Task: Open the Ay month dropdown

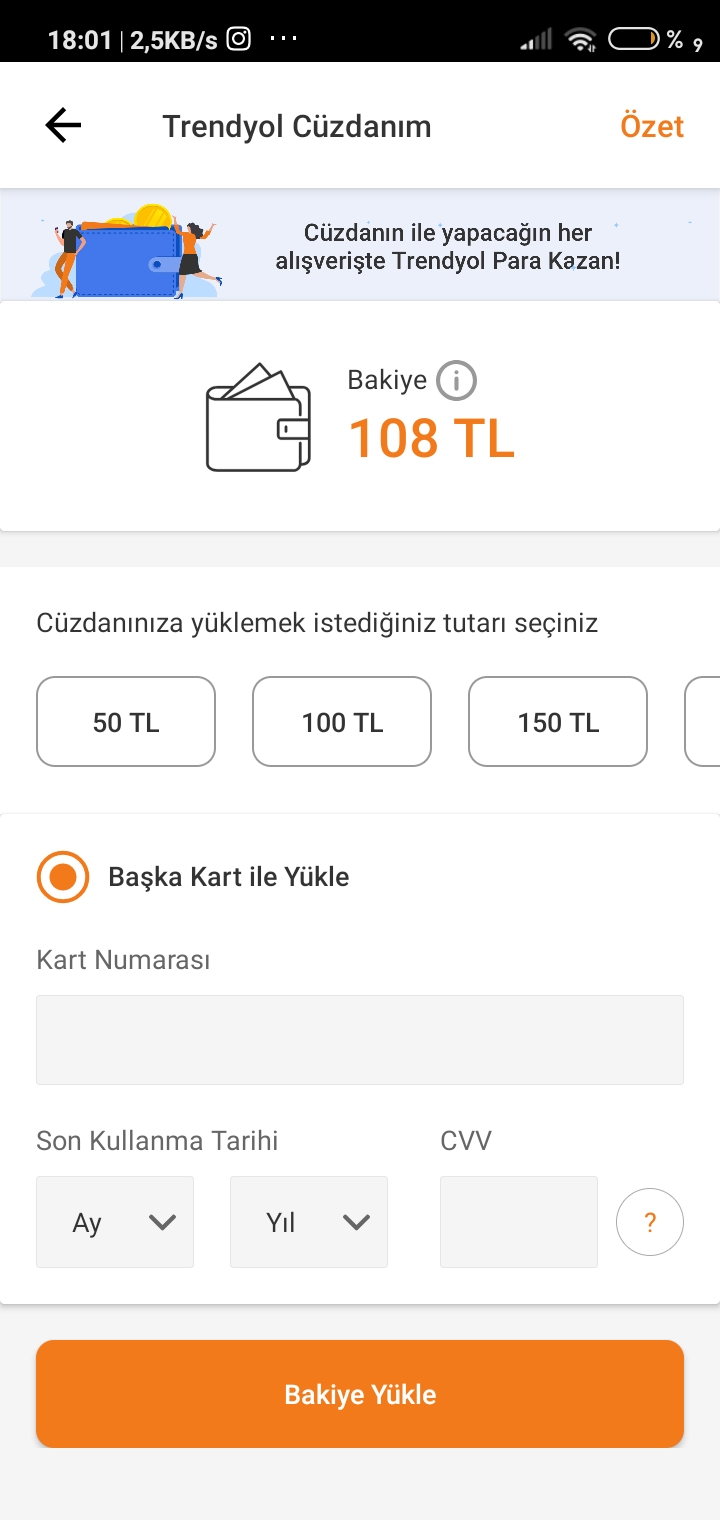Action: click(x=115, y=1222)
